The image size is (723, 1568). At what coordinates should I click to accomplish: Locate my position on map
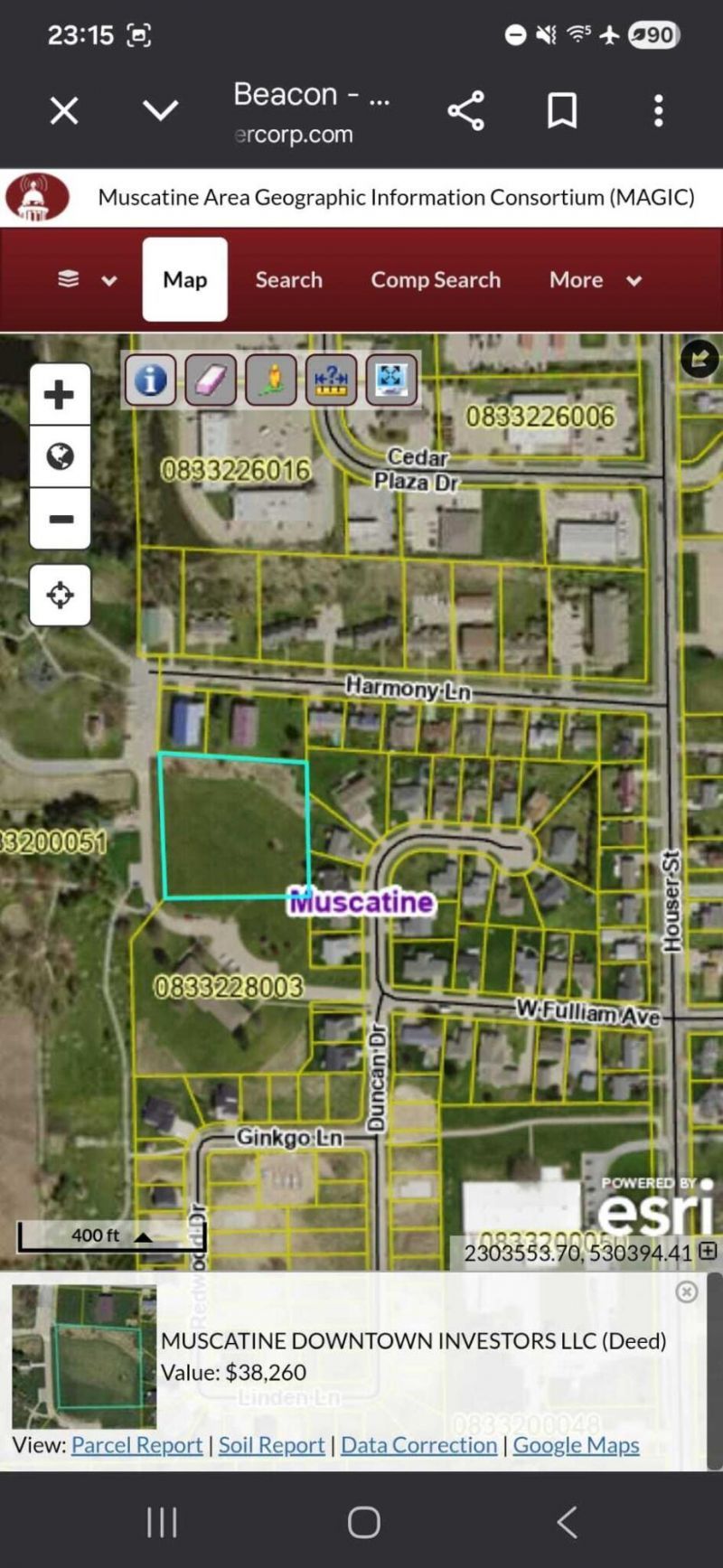pyautogui.click(x=60, y=596)
